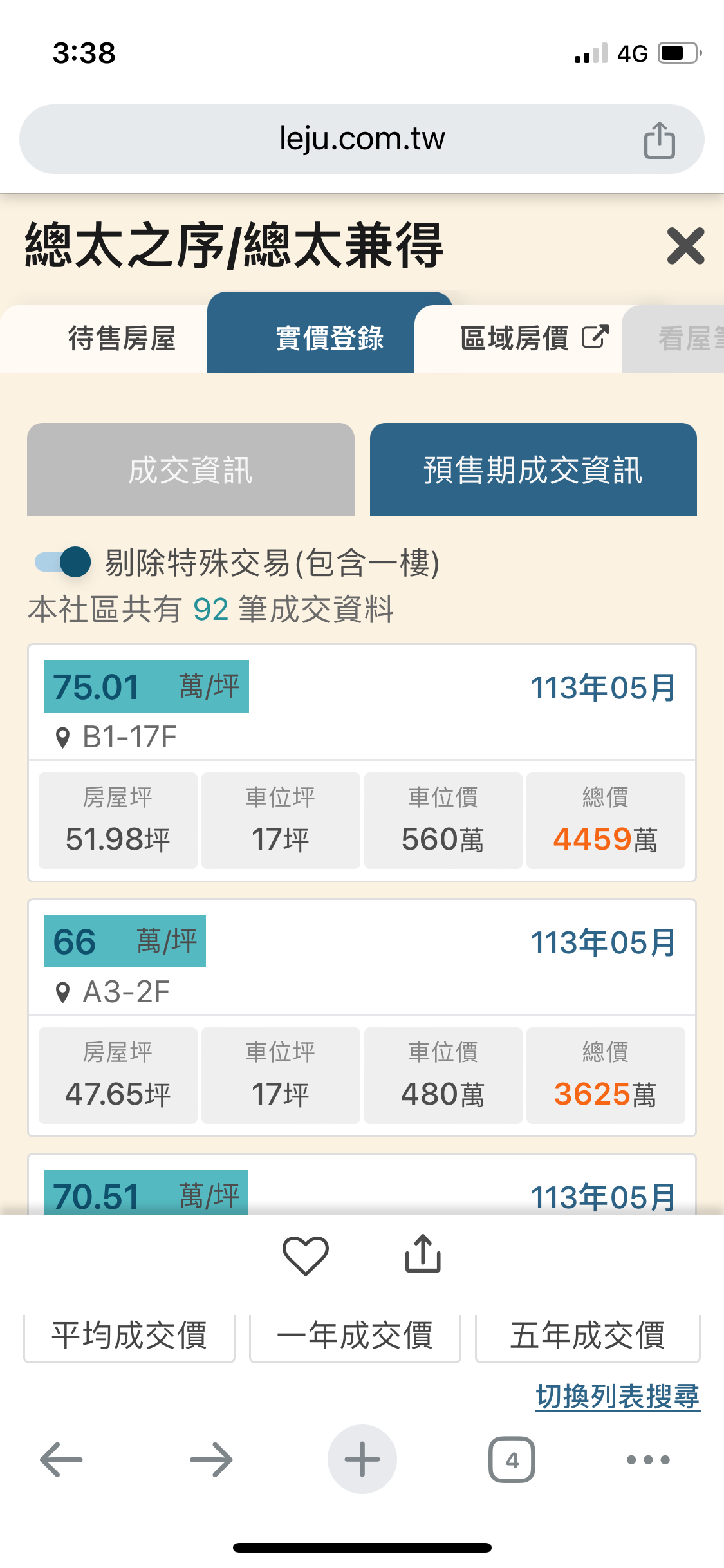View the open browser tabs
This screenshot has height=1568, width=724.
point(512,1459)
